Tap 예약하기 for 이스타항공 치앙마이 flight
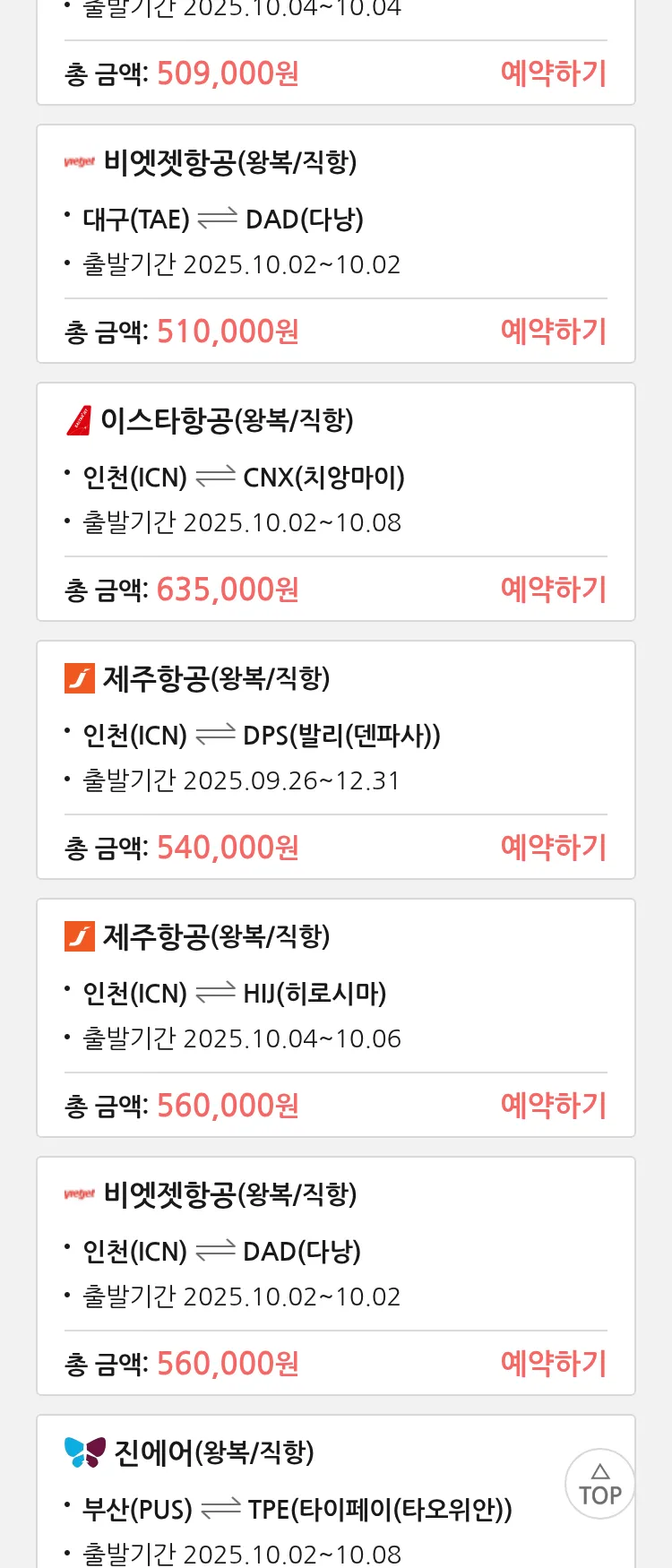 pos(553,590)
